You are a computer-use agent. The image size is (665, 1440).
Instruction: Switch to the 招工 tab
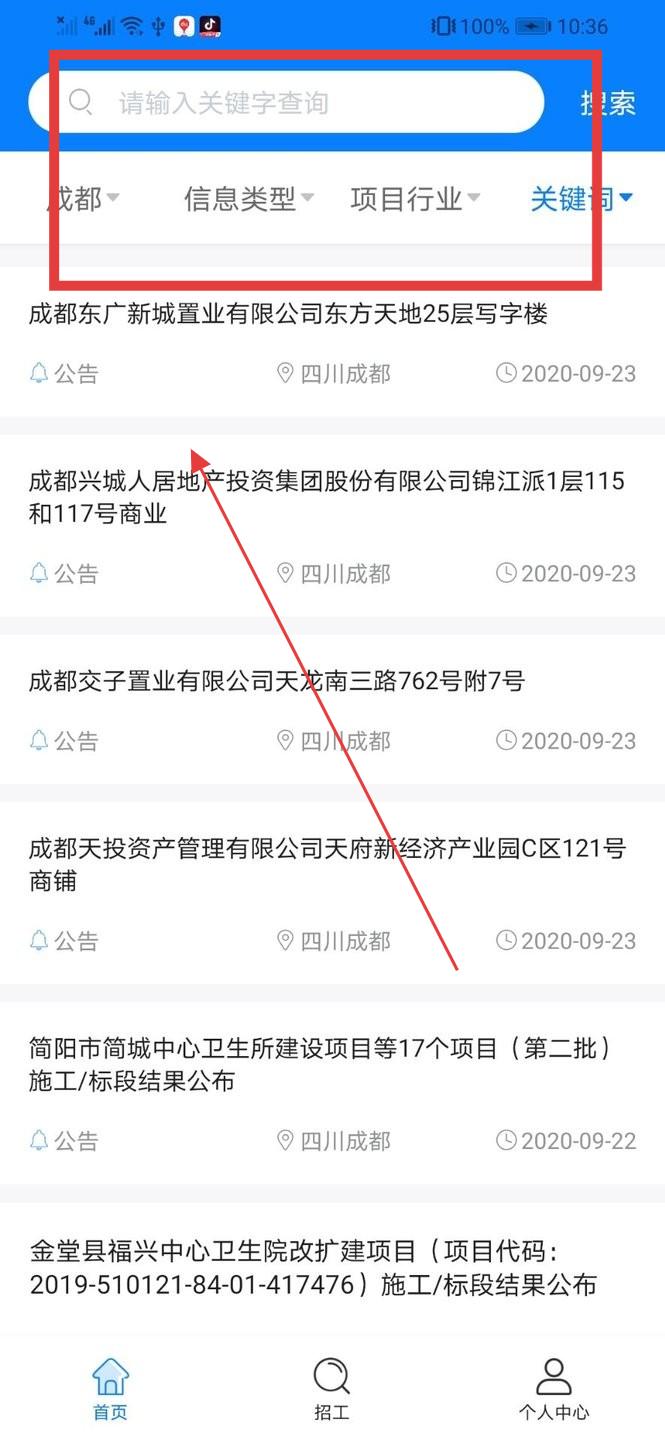[x=331, y=1388]
